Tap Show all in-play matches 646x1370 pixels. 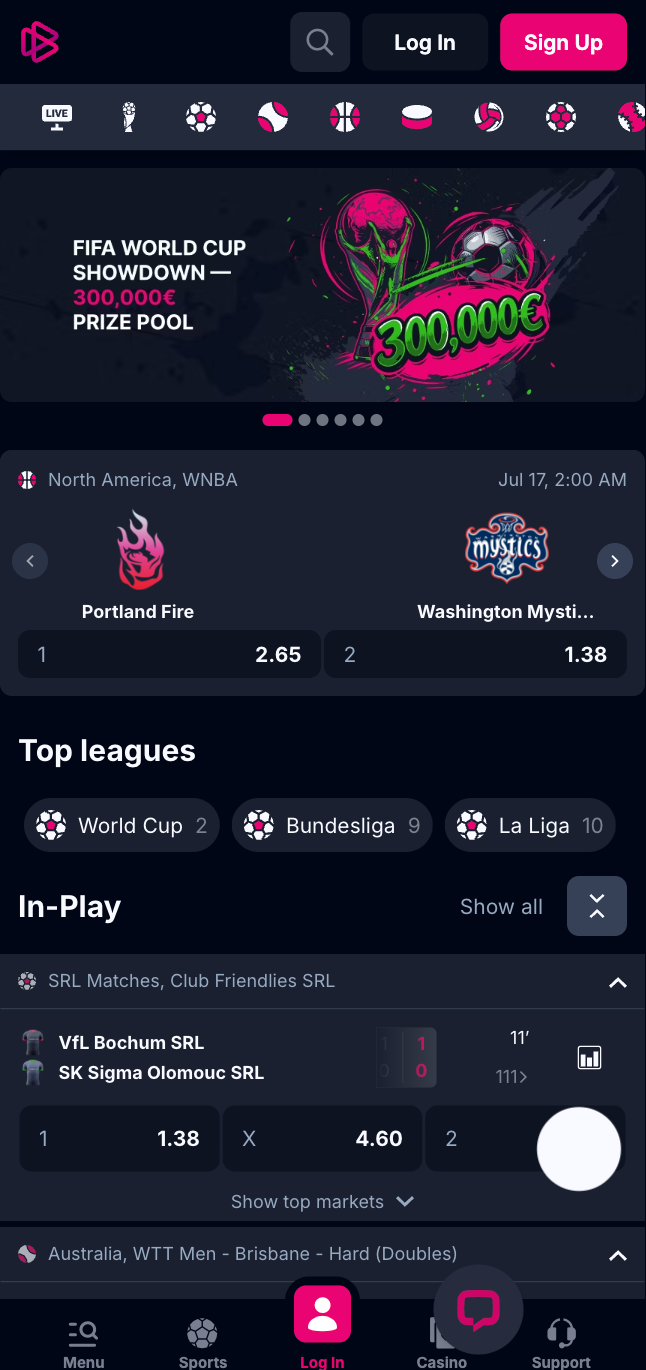(501, 907)
